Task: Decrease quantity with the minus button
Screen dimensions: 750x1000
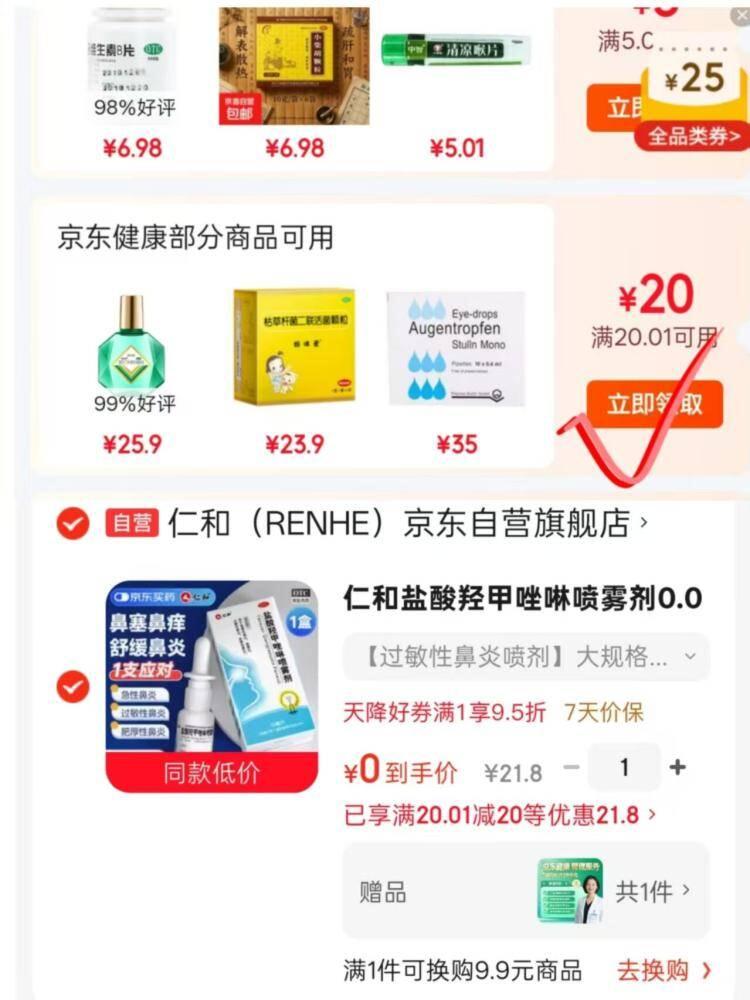Action: tap(571, 767)
